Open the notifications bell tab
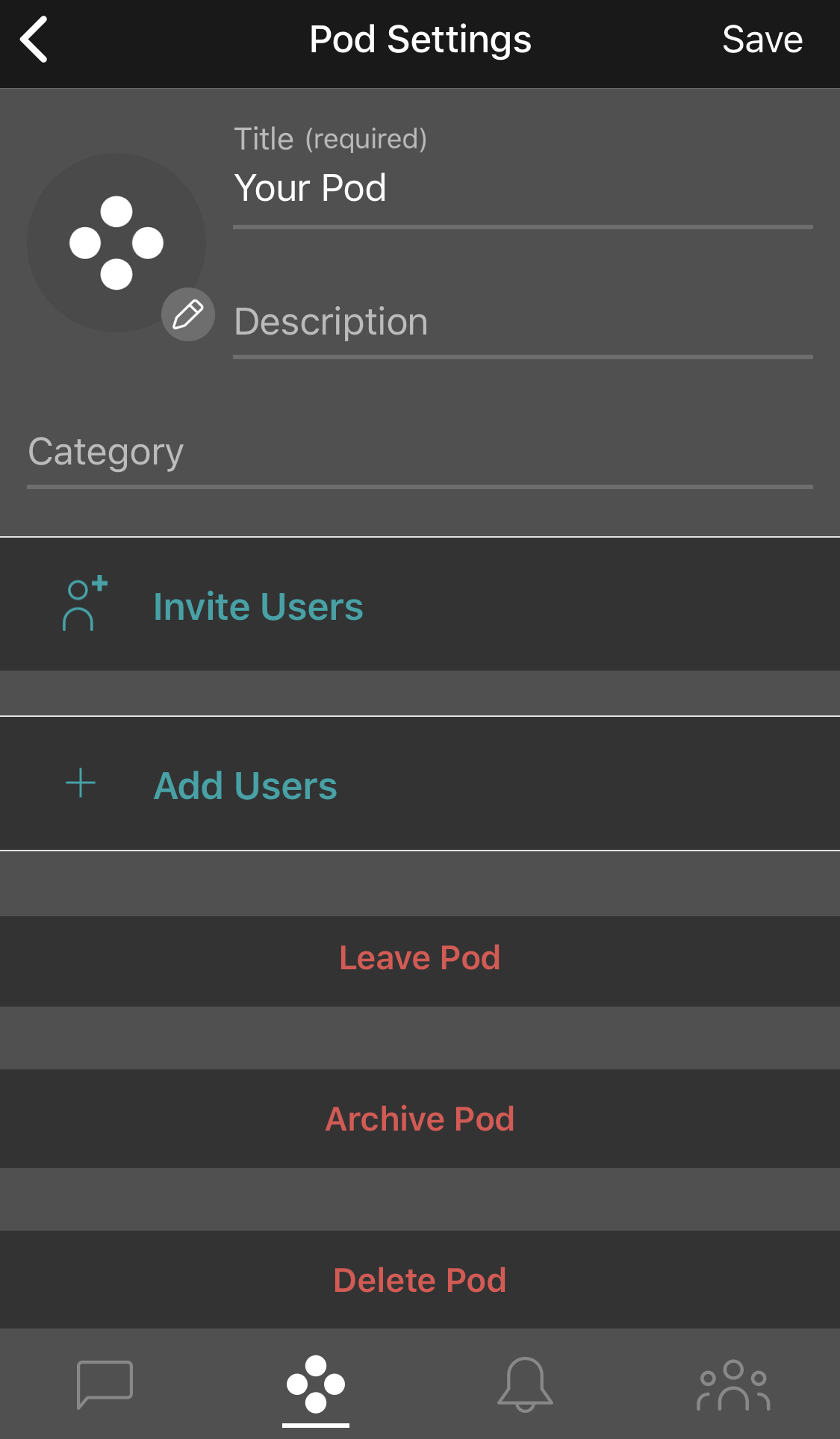Viewport: 840px width, 1439px height. click(x=525, y=1384)
